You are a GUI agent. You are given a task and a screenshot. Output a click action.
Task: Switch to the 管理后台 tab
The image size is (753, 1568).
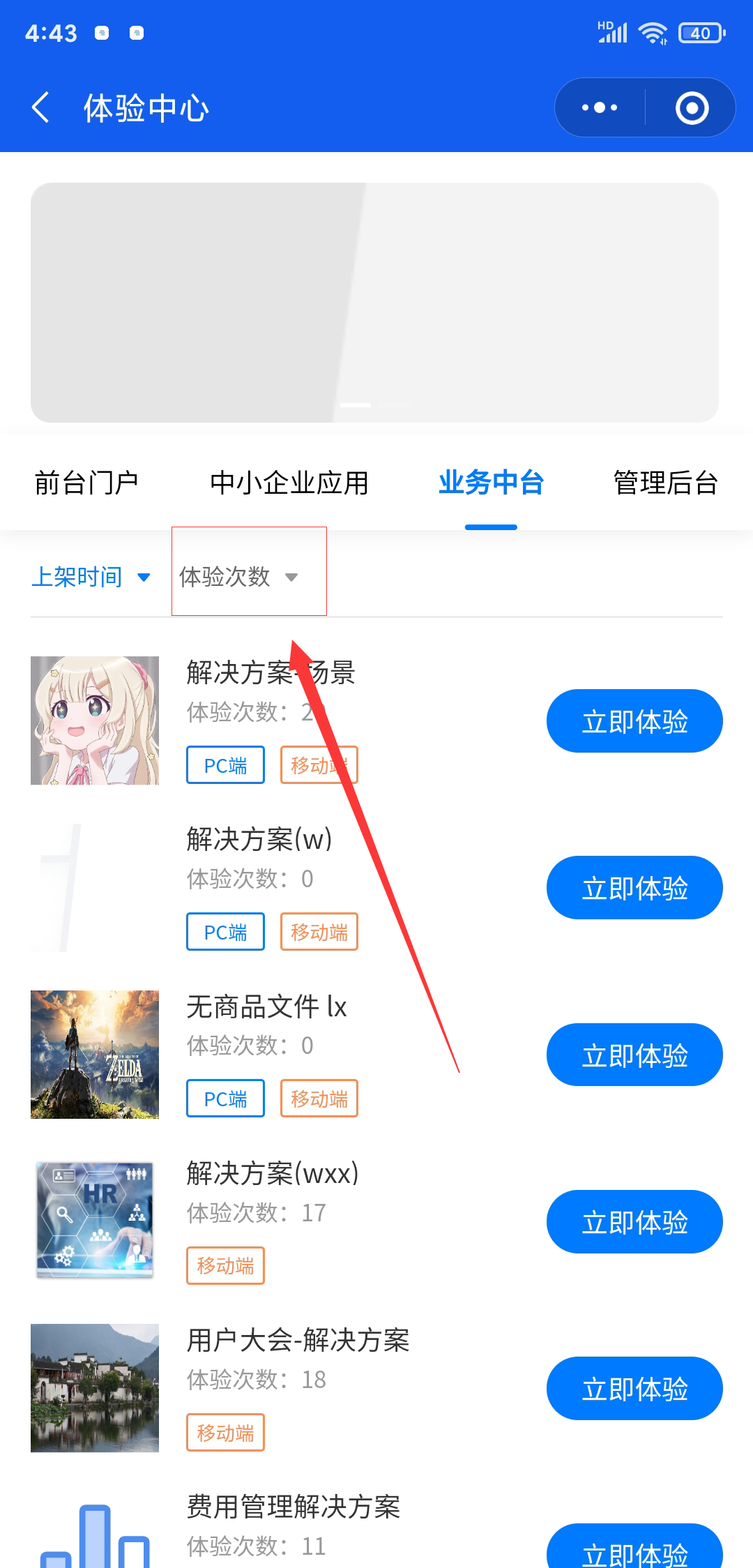[665, 483]
